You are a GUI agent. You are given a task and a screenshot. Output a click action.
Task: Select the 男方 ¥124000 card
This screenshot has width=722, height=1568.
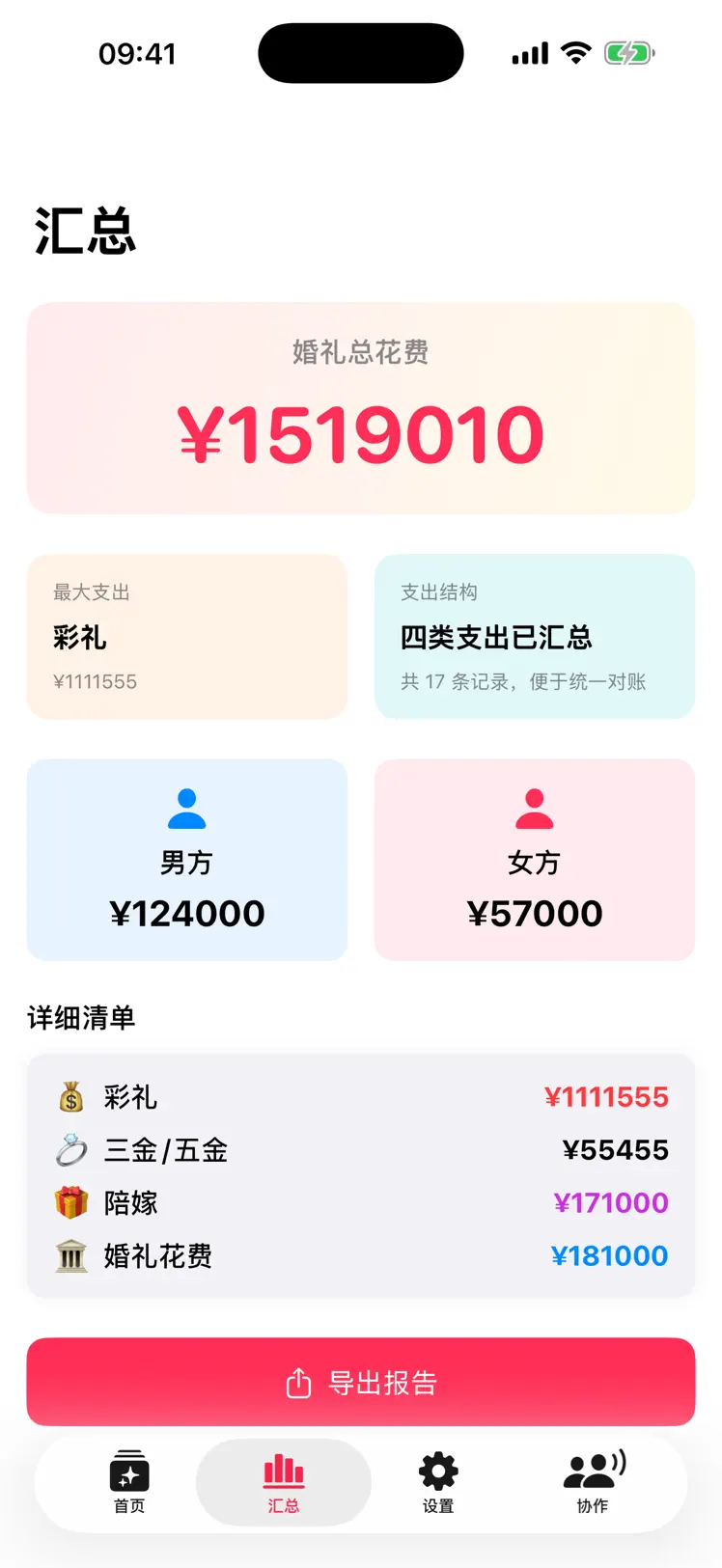pos(187,859)
